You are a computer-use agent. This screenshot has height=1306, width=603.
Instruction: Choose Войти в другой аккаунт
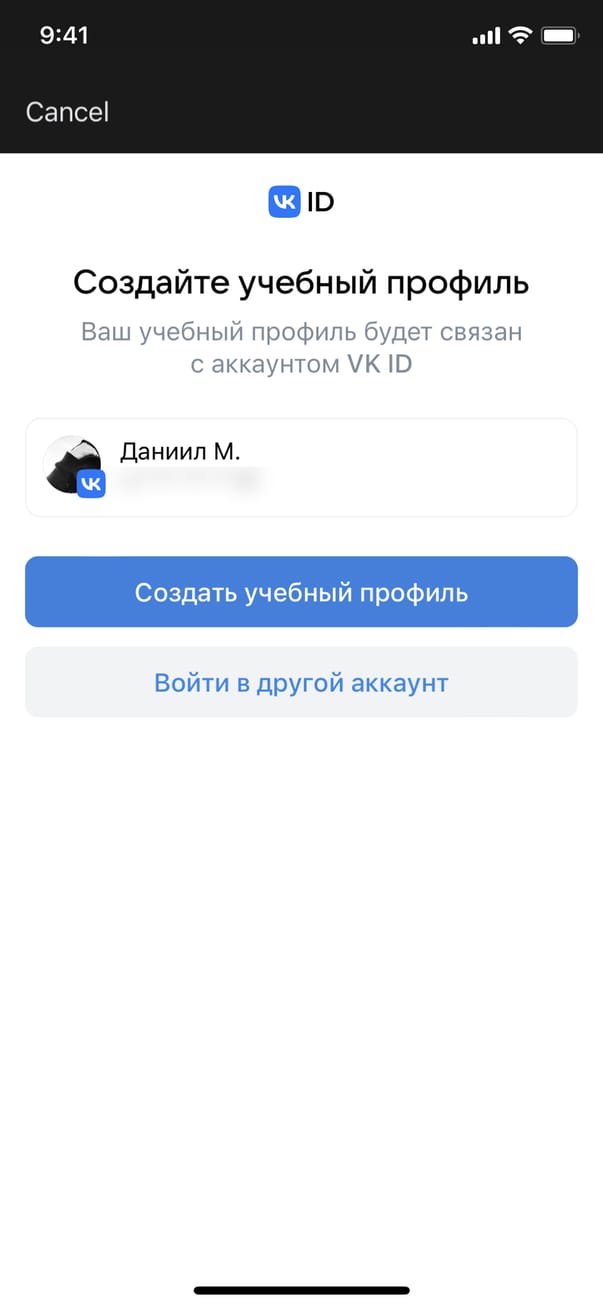click(301, 683)
